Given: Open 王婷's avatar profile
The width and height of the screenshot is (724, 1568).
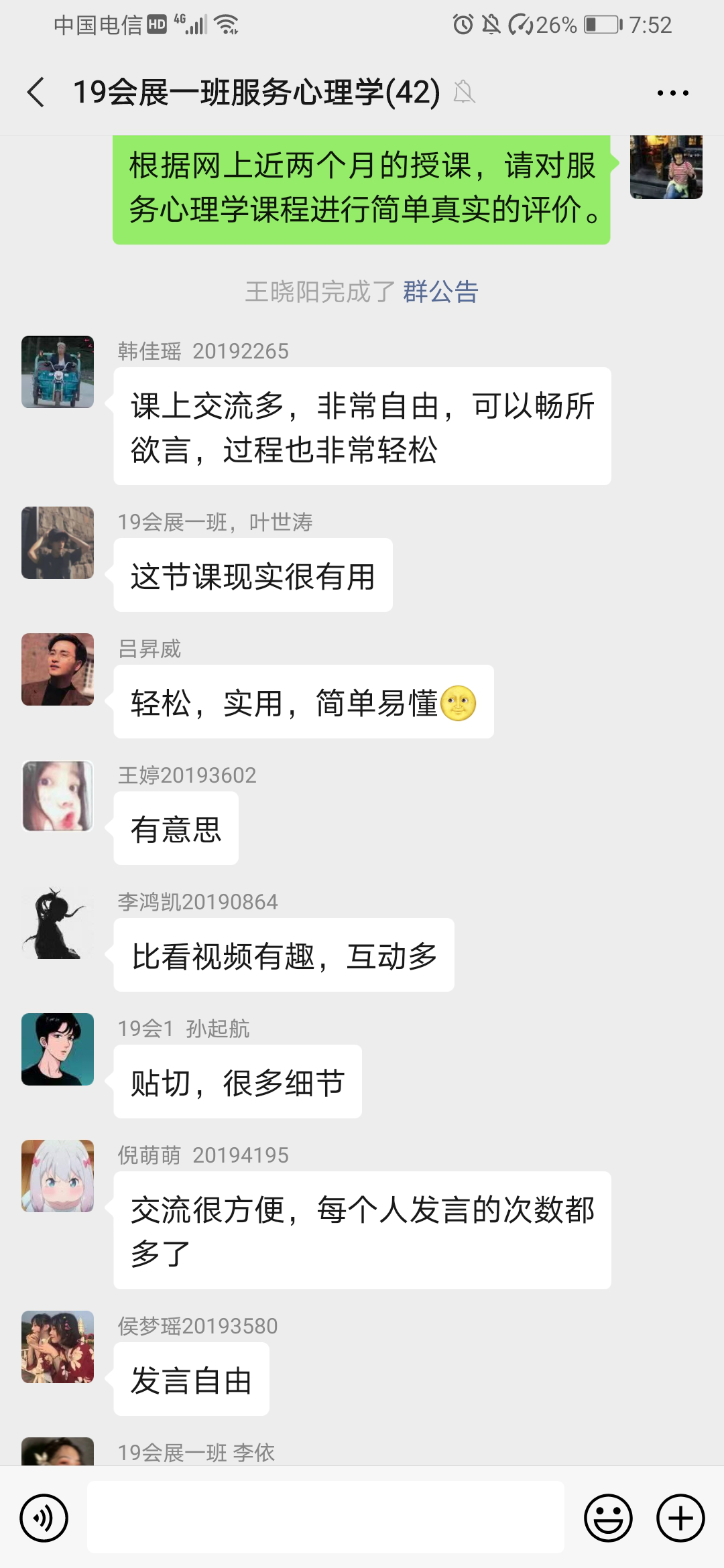Looking at the screenshot, I should 58,796.
